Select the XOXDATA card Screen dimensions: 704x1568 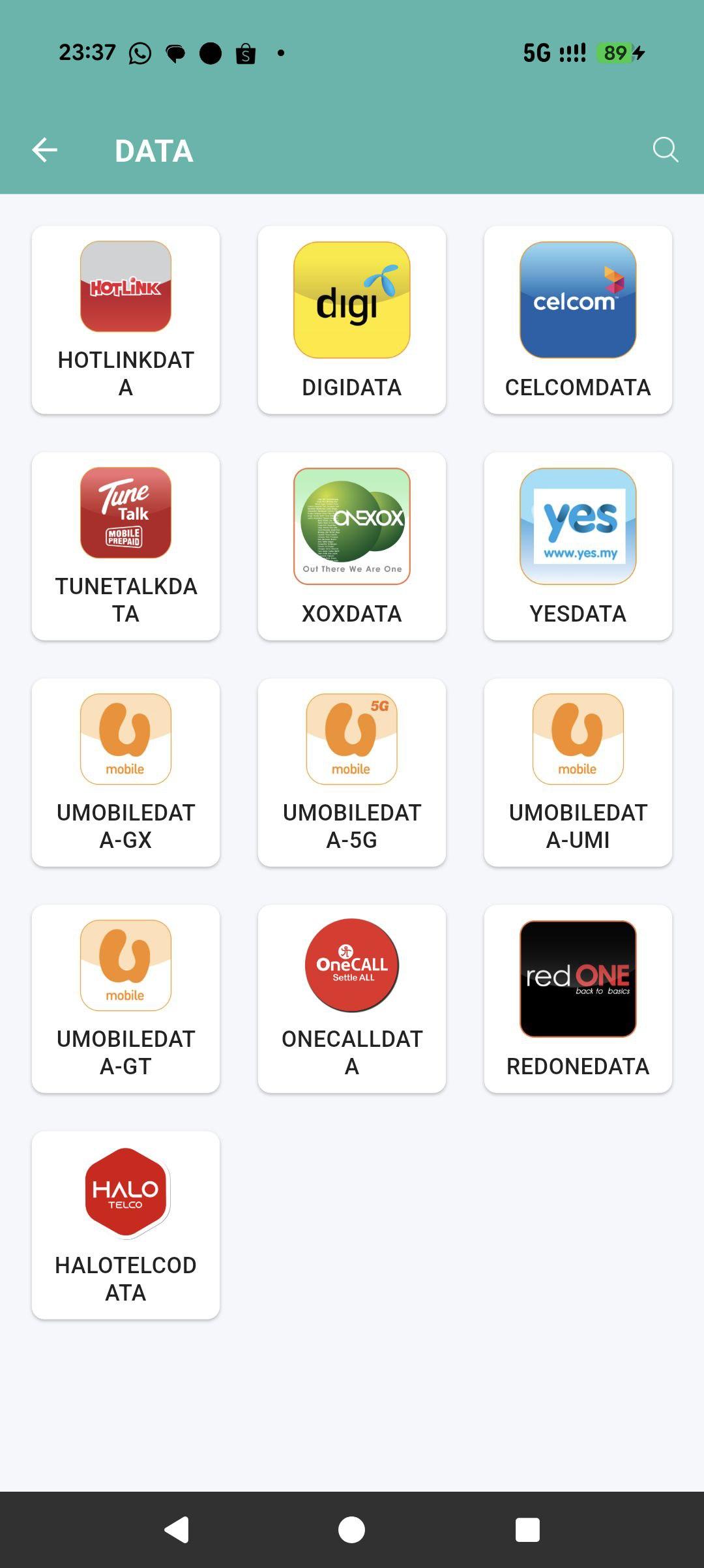coord(352,546)
